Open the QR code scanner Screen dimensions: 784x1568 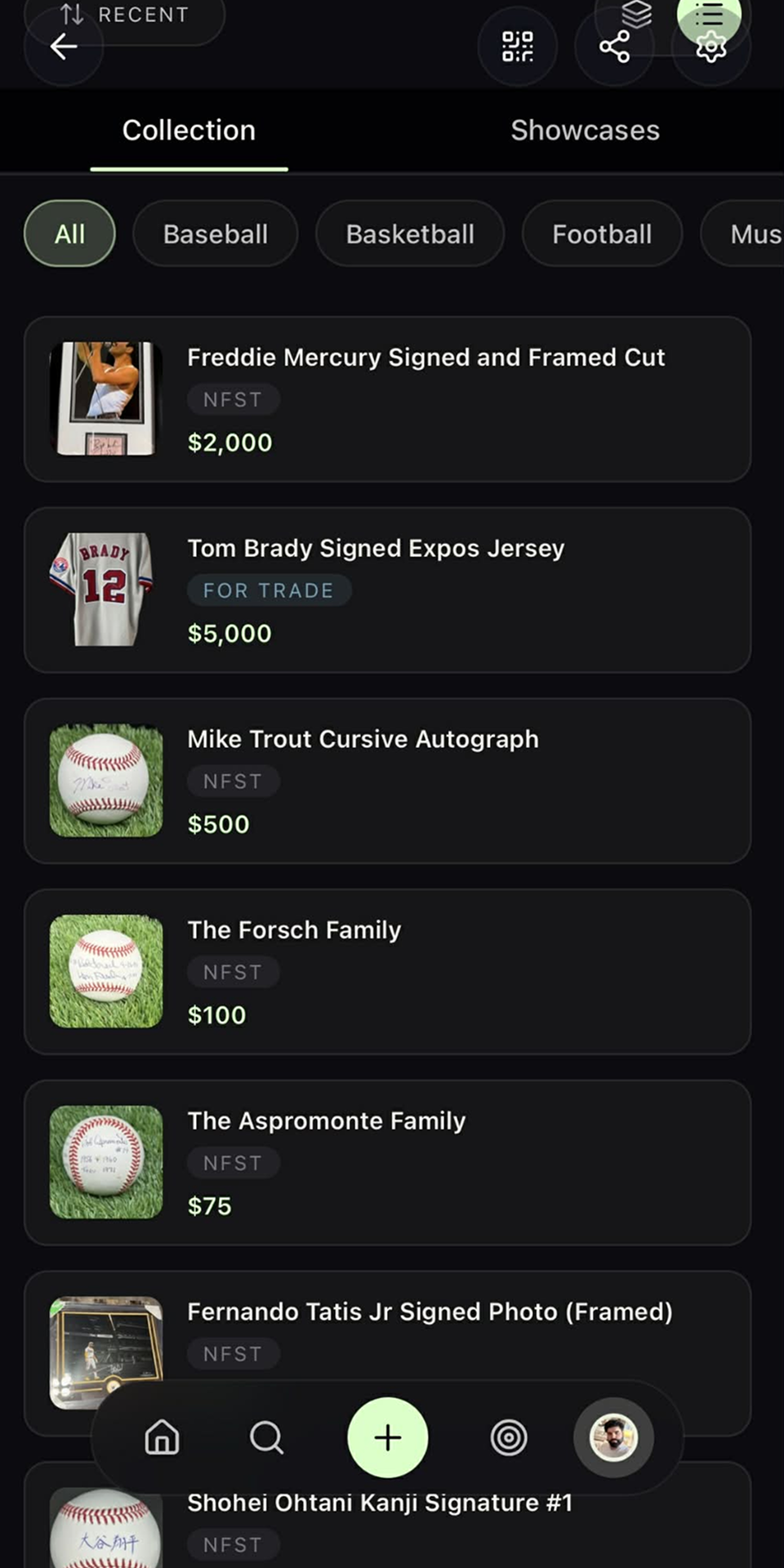click(x=518, y=47)
